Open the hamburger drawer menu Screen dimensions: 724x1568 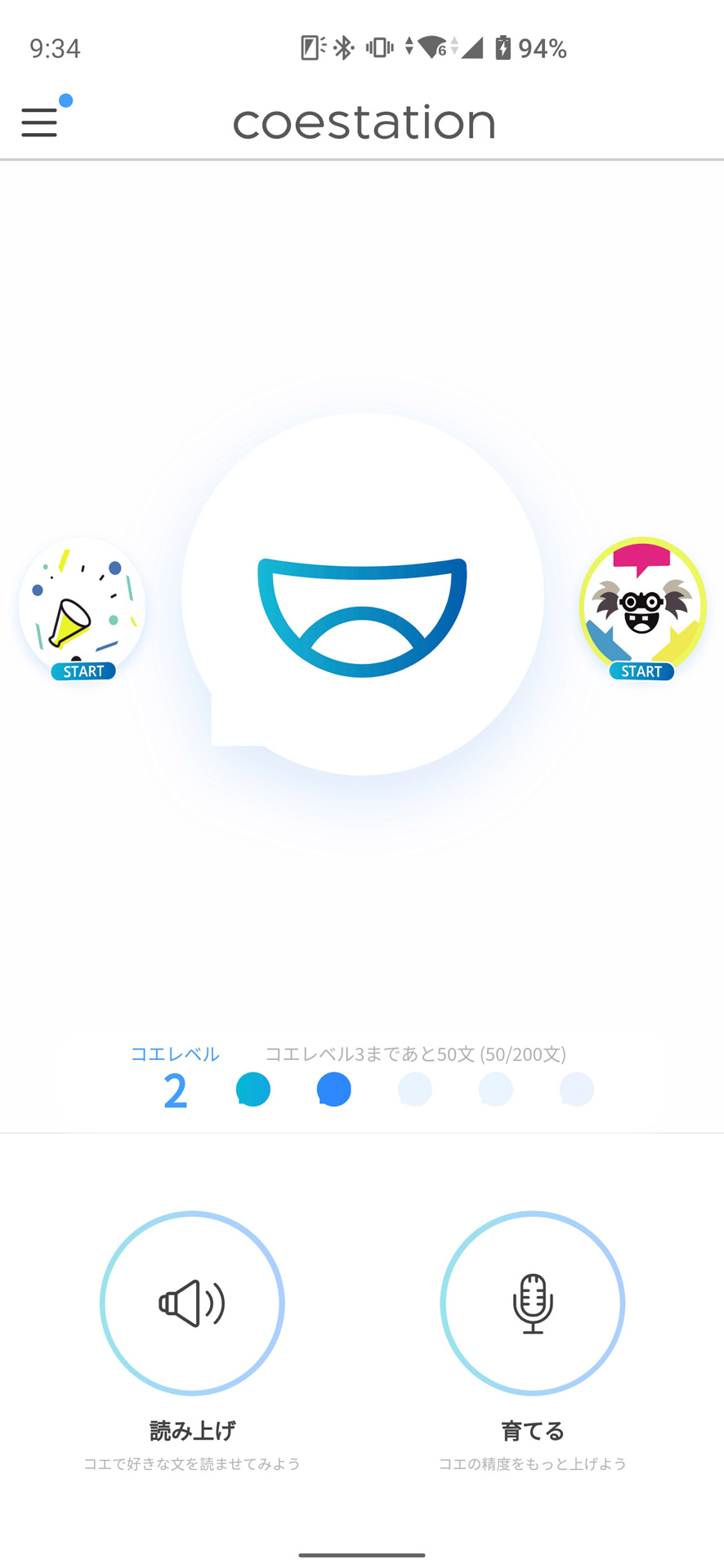pyautogui.click(x=39, y=122)
